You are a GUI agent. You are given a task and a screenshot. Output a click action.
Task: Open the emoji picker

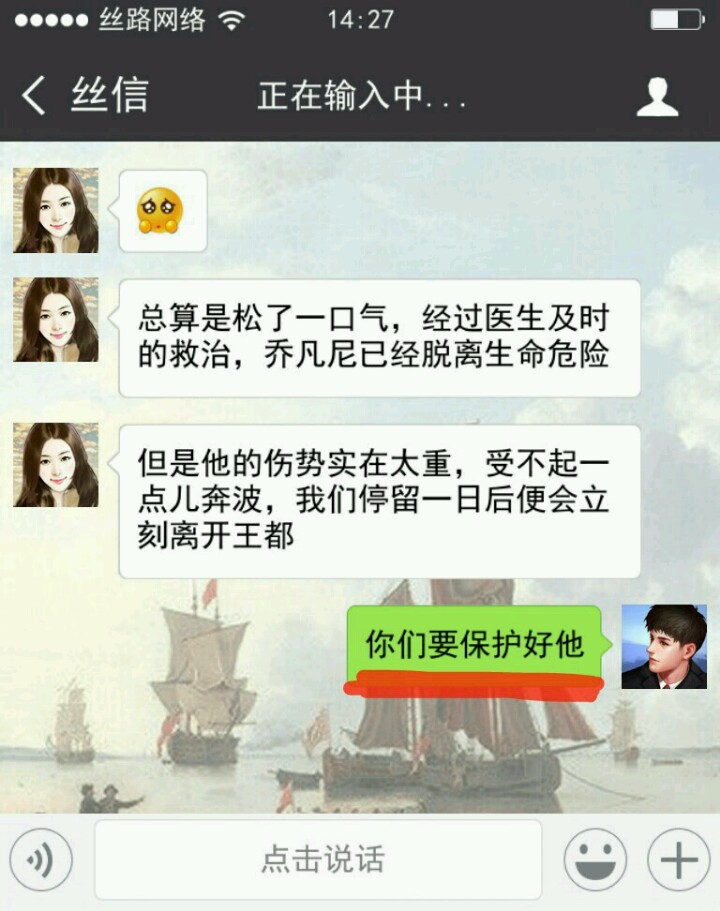coord(595,859)
